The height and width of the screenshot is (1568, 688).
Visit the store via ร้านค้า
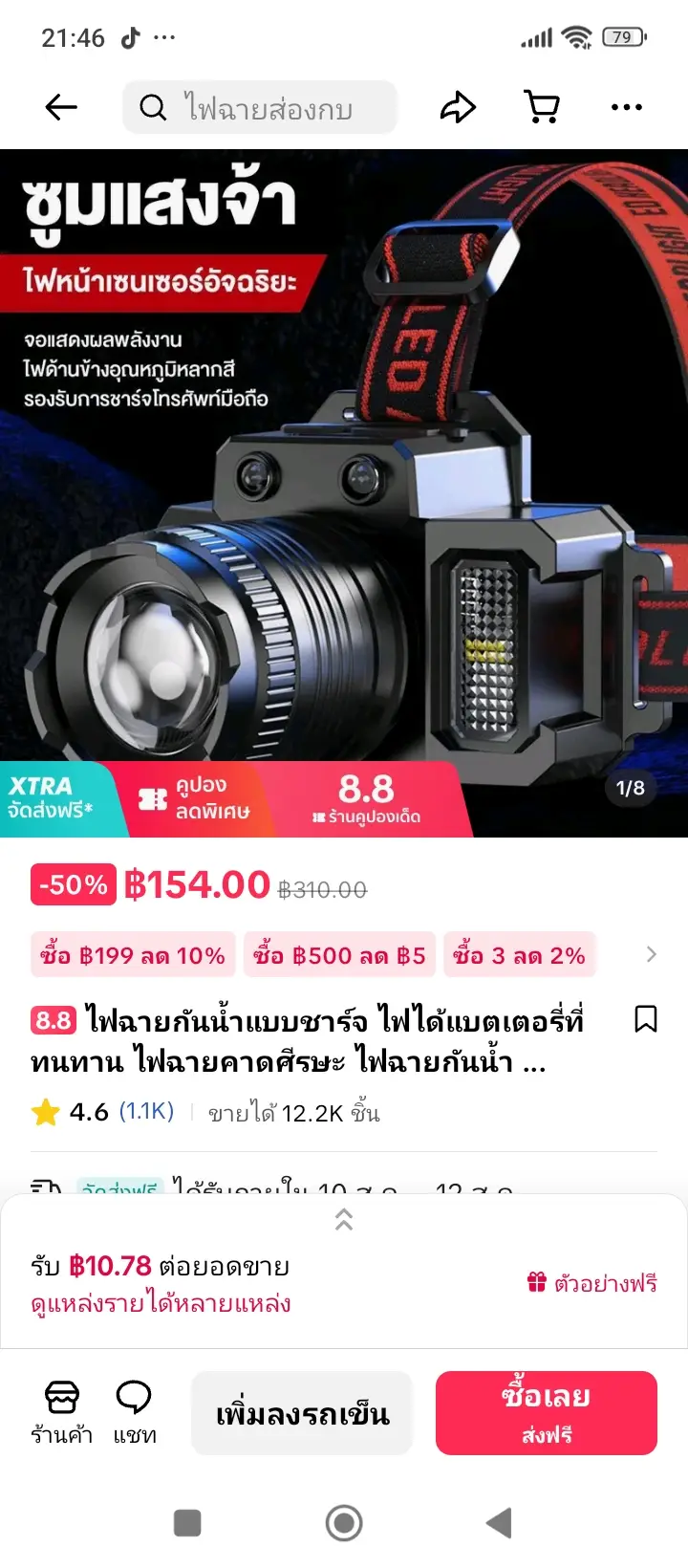(62, 1410)
